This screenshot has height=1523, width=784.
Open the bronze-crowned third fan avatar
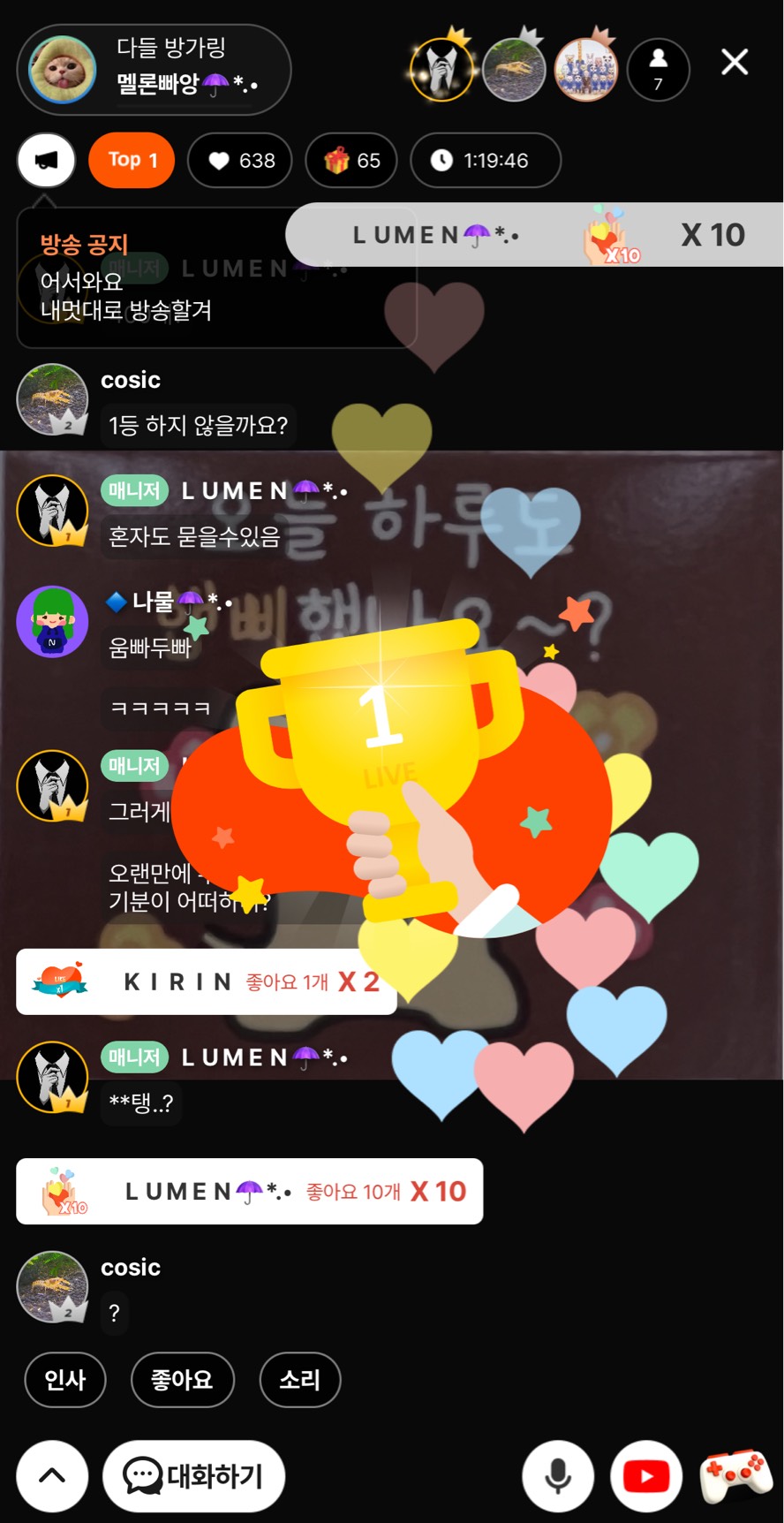585,69
